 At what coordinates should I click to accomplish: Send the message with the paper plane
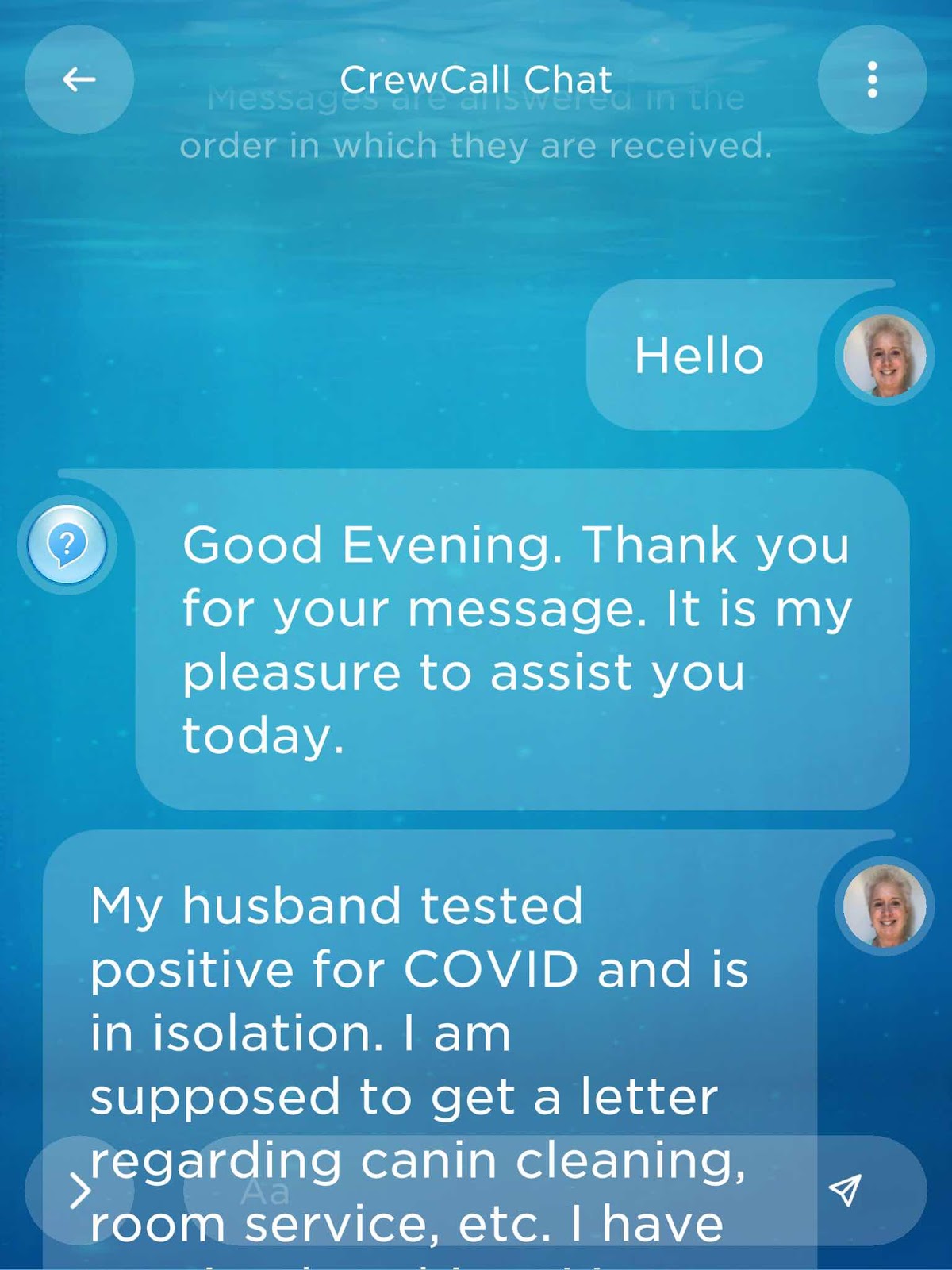pos(845,1190)
